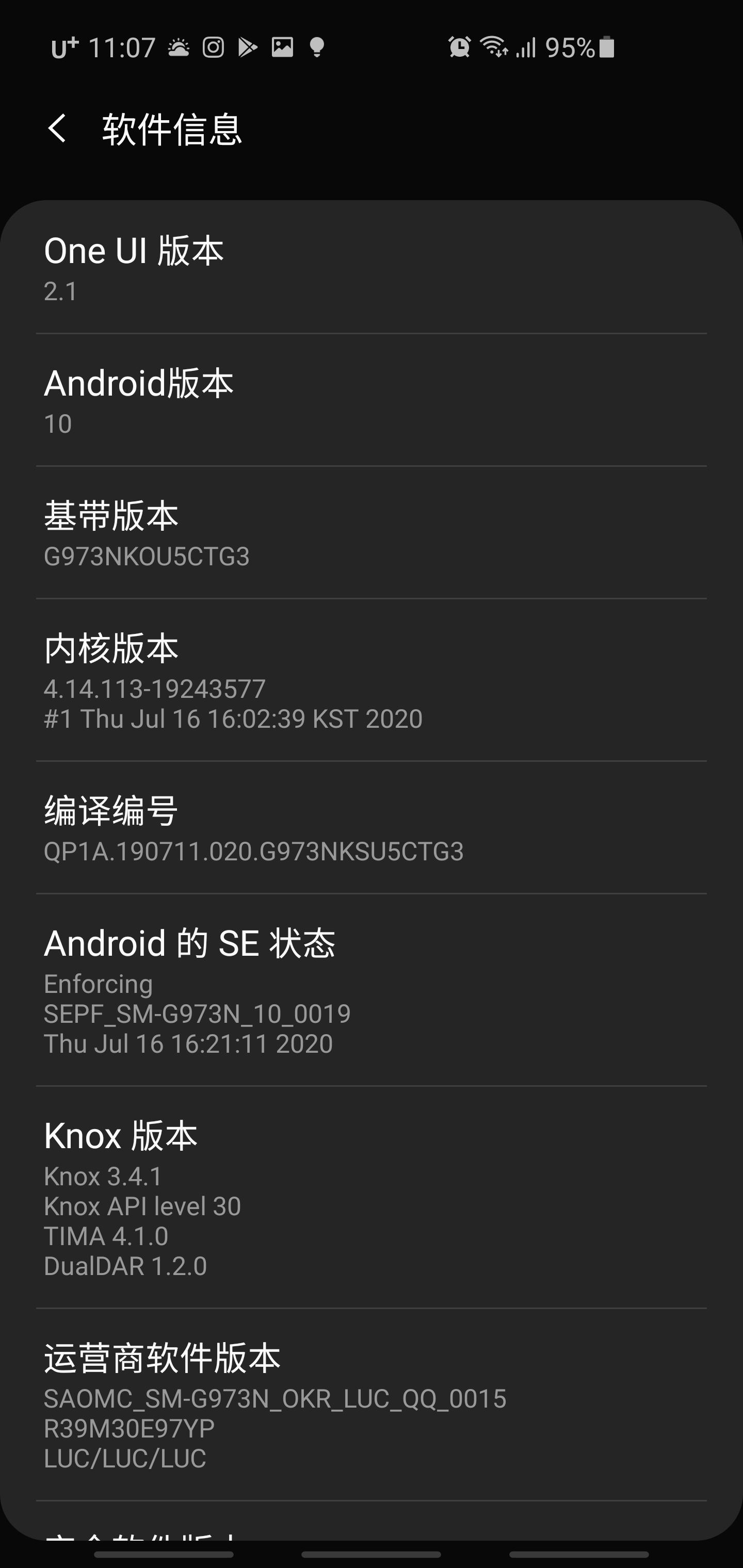Open the screenshot/gallery notification icon
Viewport: 743px width, 1568px height.
pyautogui.click(x=284, y=46)
